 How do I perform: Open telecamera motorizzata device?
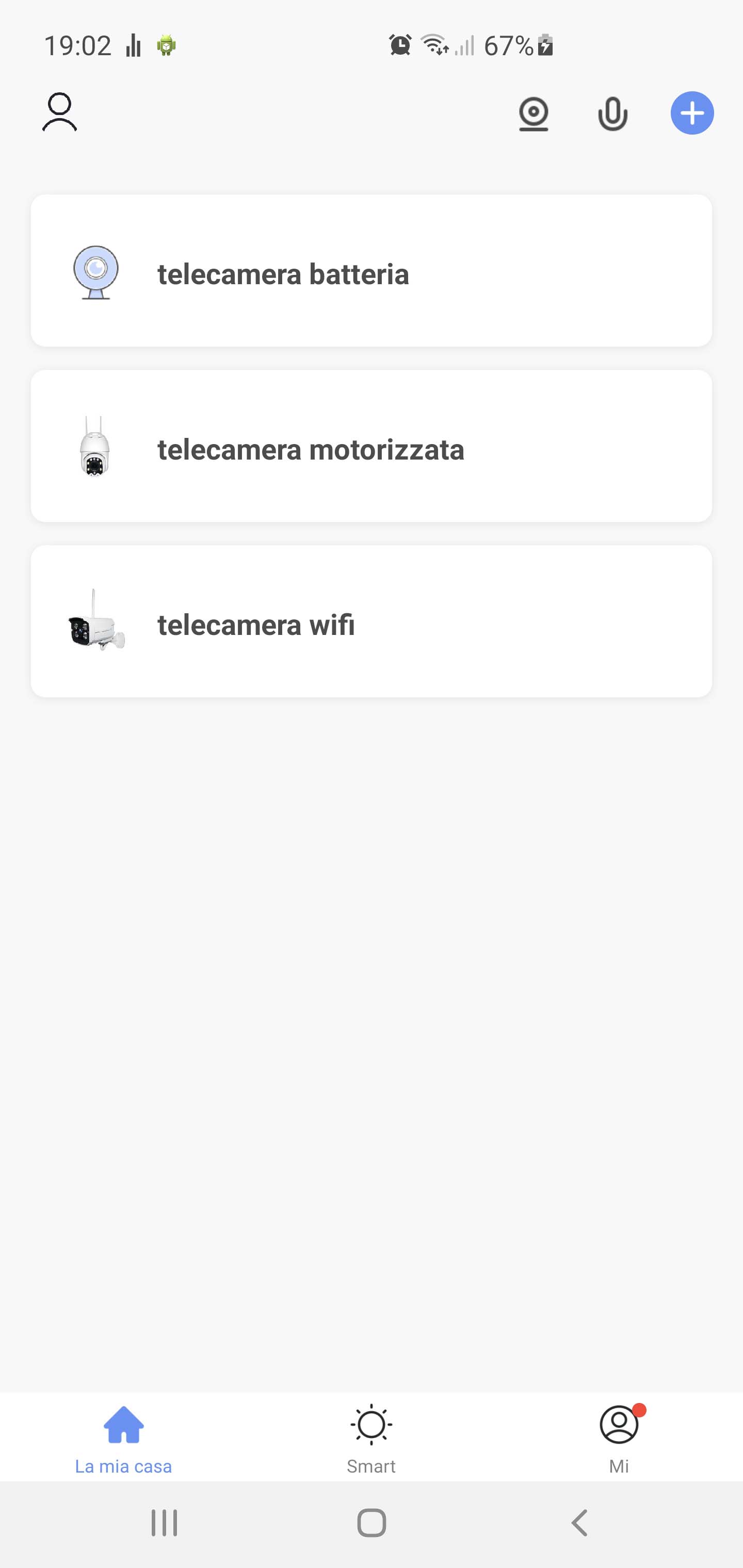371,447
